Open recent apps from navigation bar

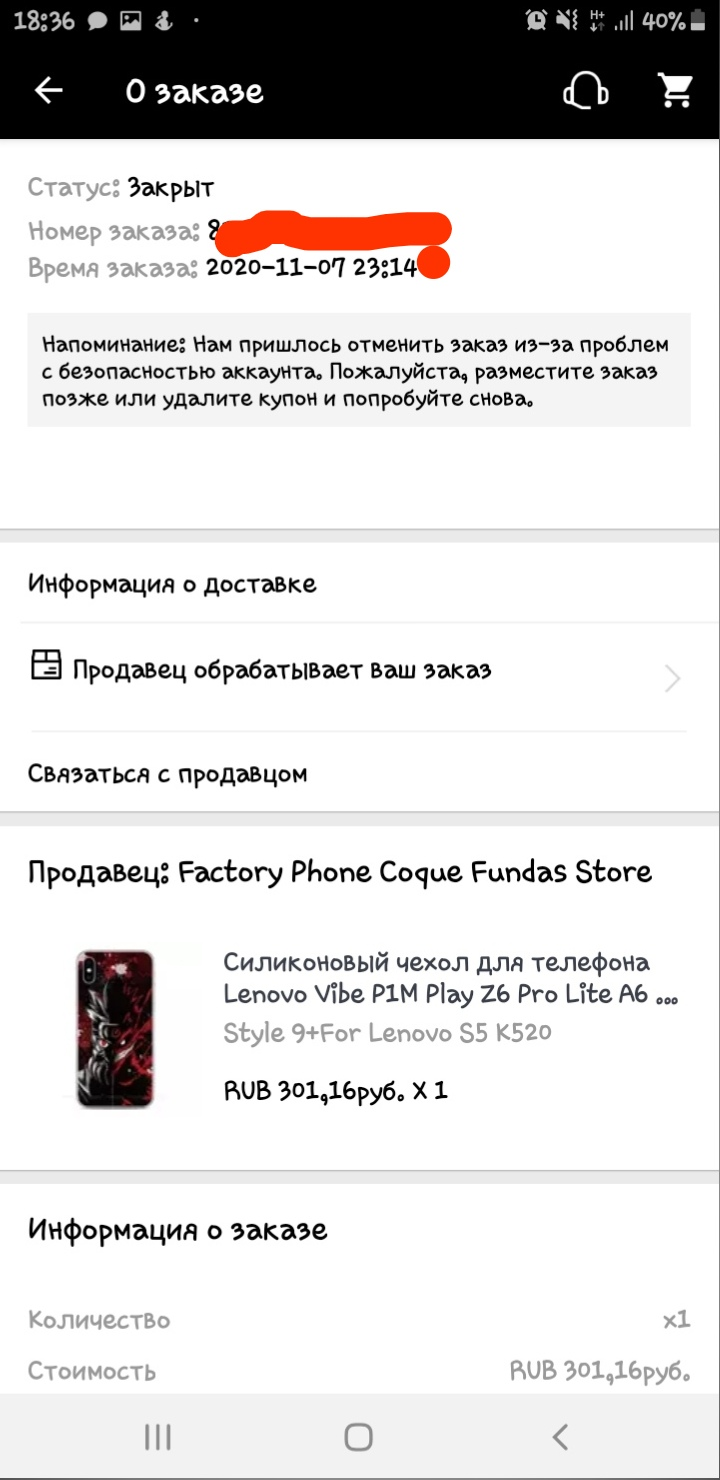pos(158,1437)
